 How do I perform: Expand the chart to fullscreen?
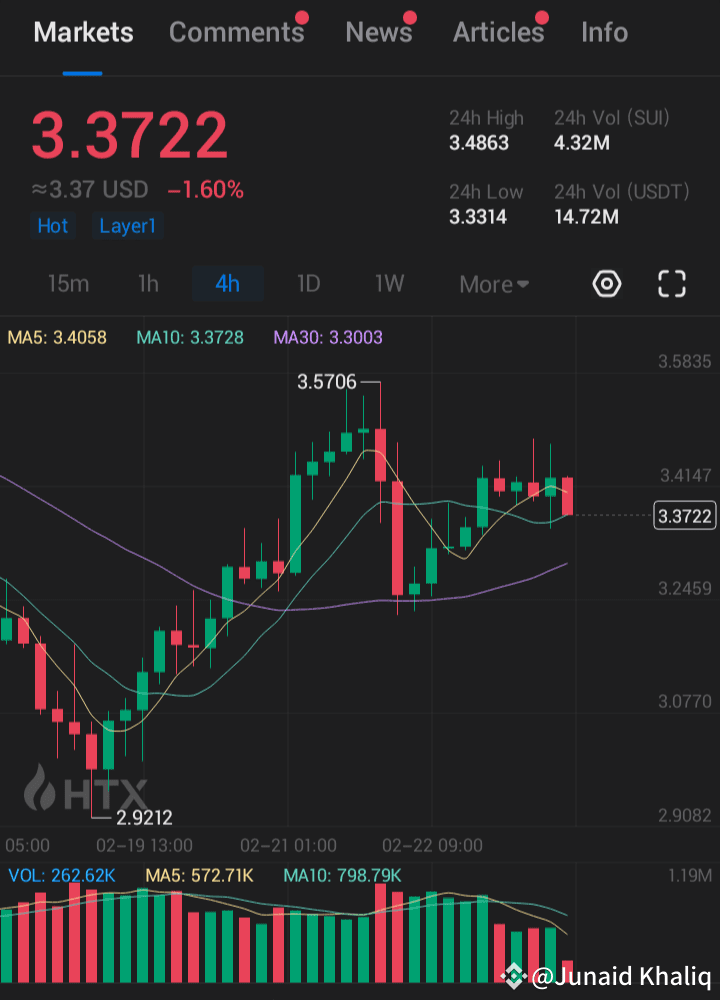tap(671, 284)
